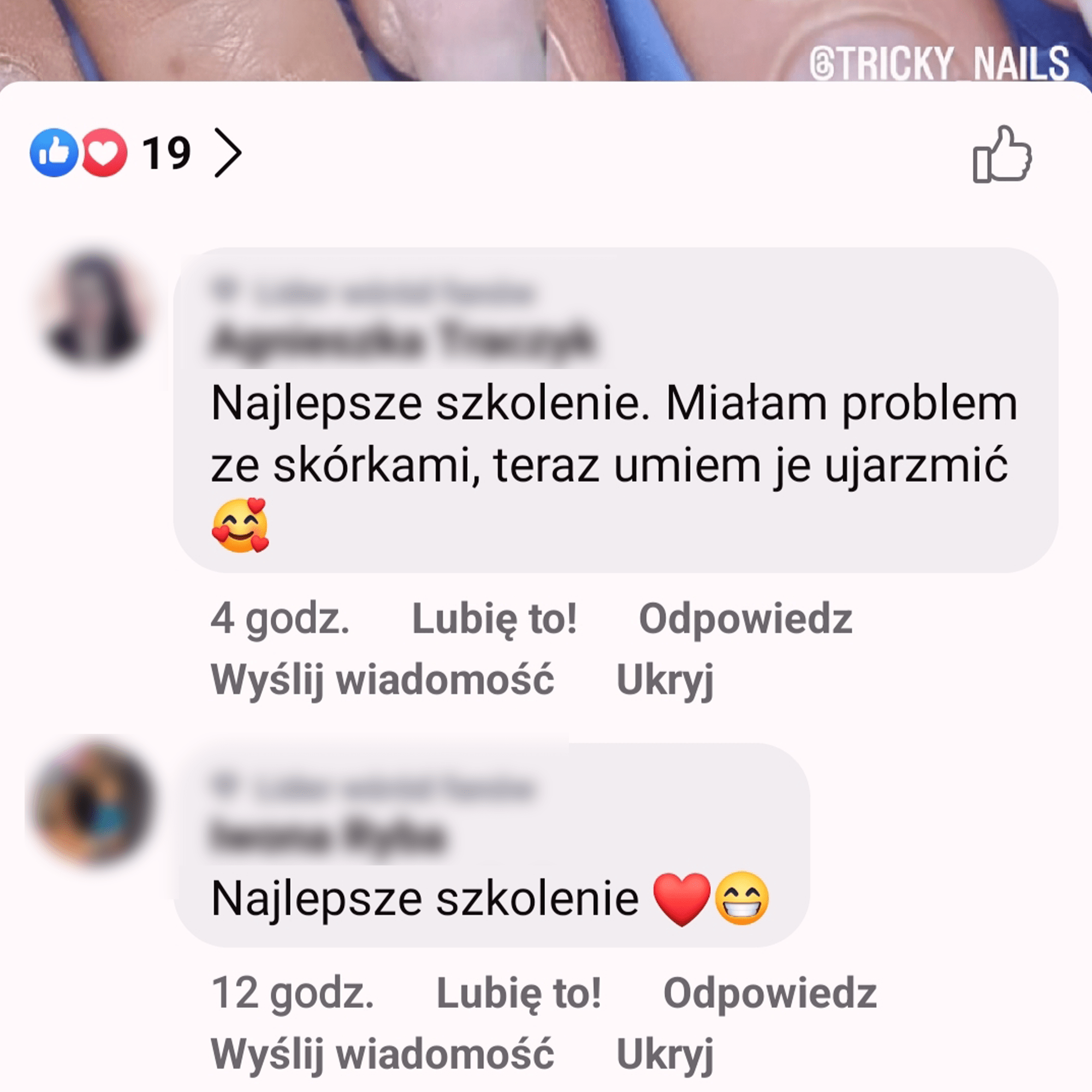Image resolution: width=1092 pixels, height=1092 pixels.
Task: Reply to the comment about skórki
Action: [x=745, y=619]
